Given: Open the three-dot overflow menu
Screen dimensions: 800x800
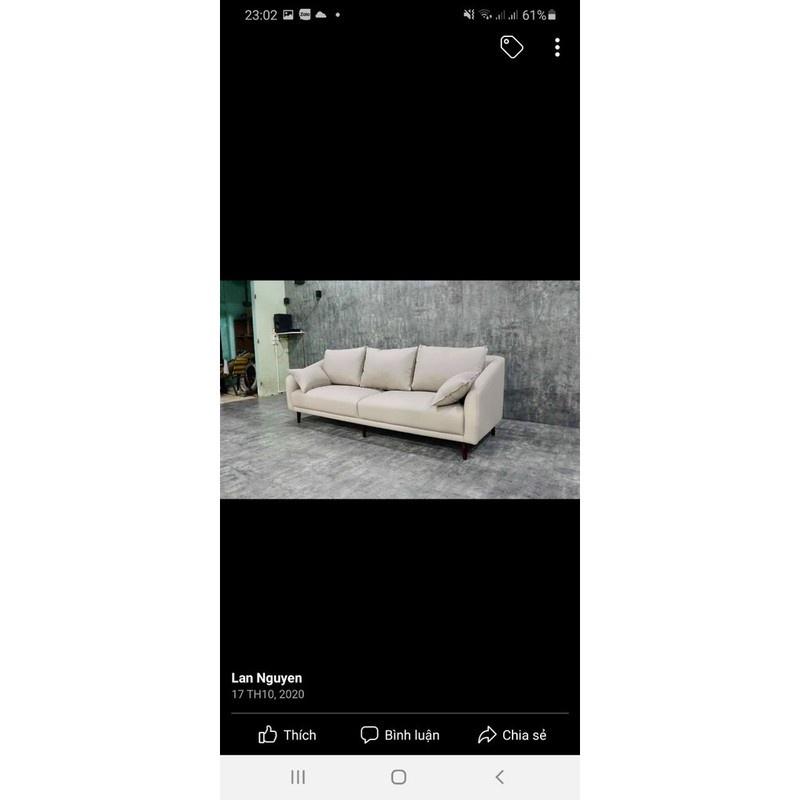Looking at the screenshot, I should pos(557,47).
